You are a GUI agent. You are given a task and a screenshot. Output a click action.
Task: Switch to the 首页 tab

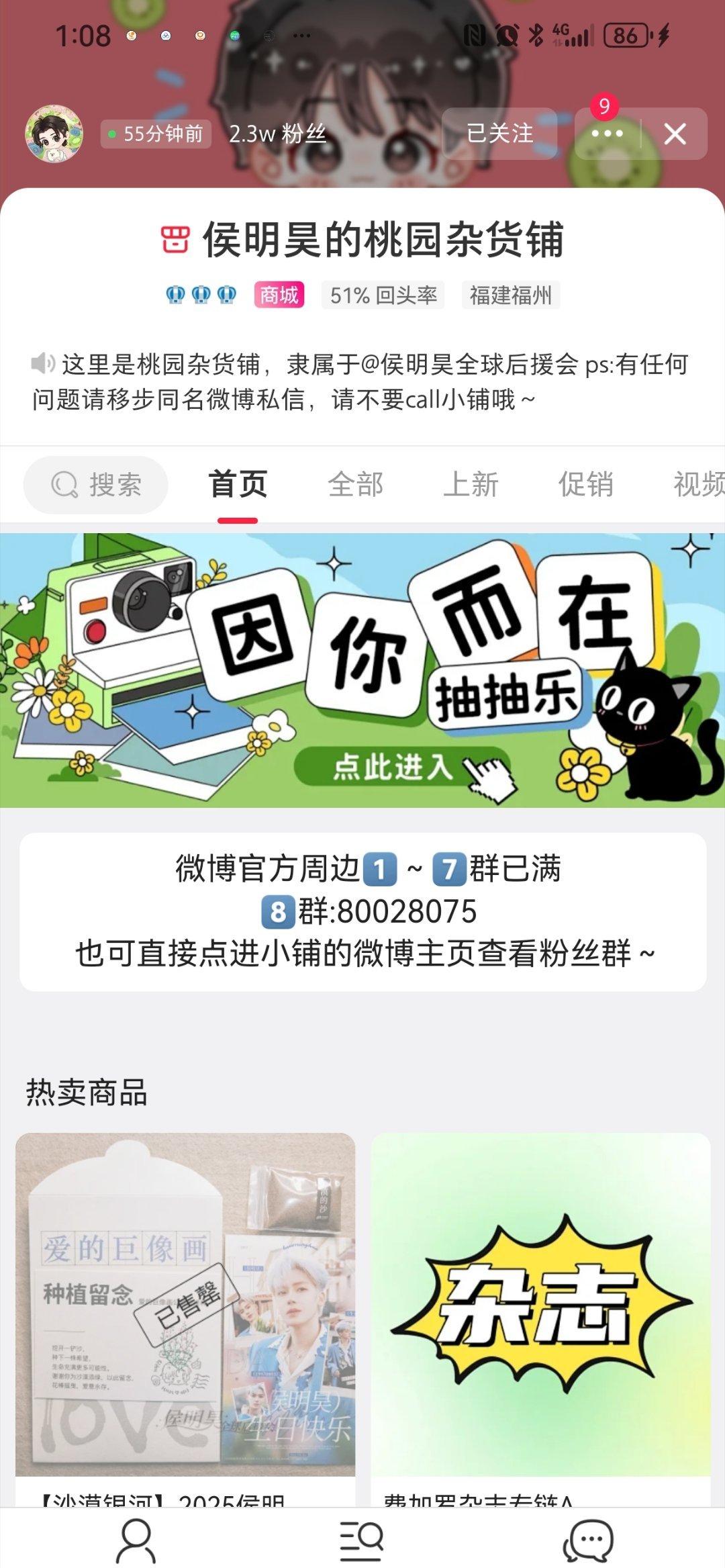tap(238, 484)
